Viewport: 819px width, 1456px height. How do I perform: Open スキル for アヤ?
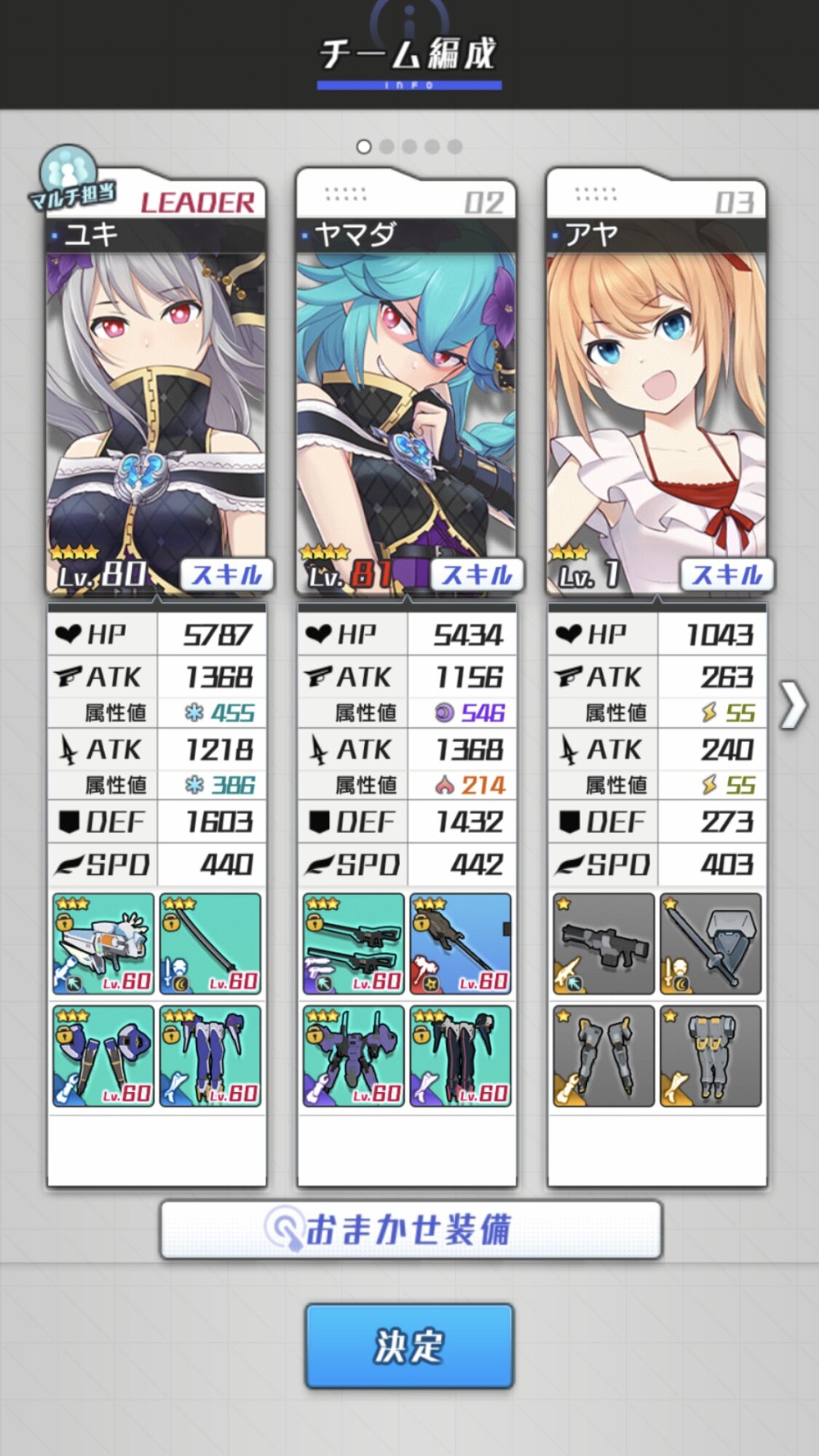point(727,574)
